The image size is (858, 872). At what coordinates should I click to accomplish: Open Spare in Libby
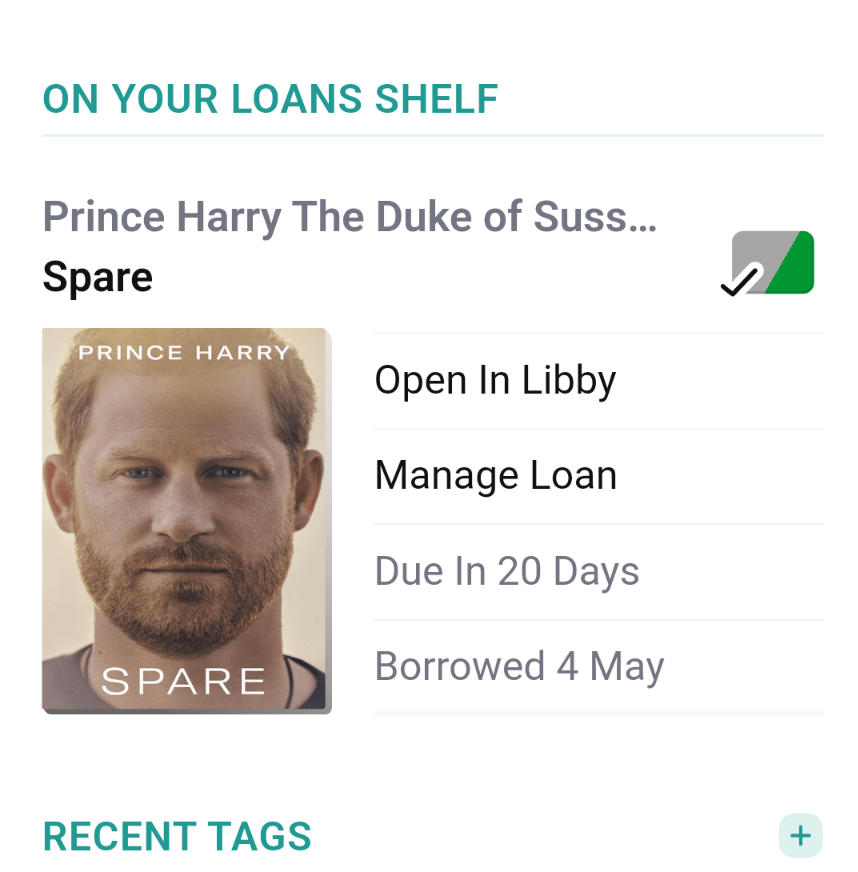[495, 381]
